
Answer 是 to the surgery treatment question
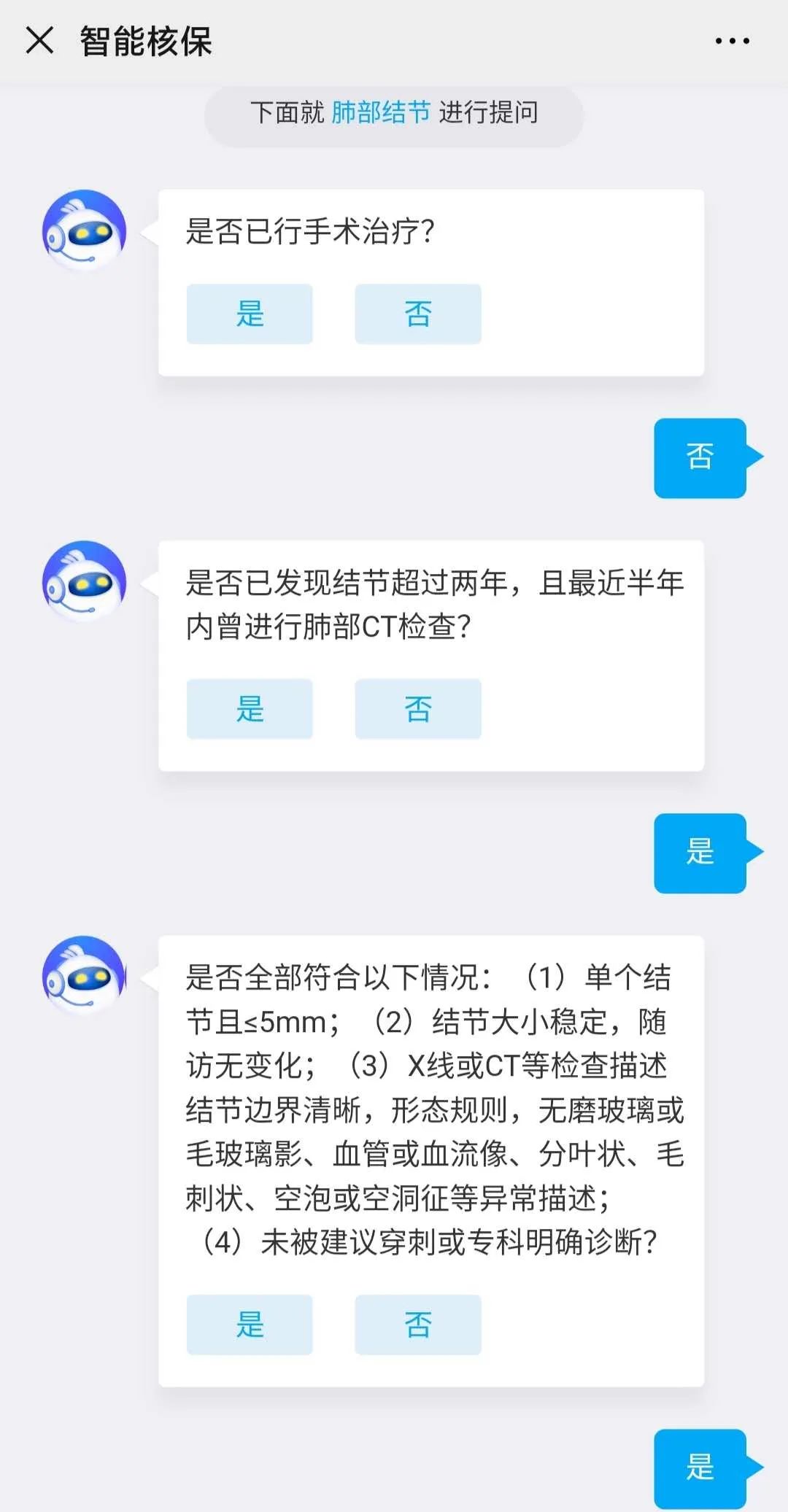(x=250, y=314)
